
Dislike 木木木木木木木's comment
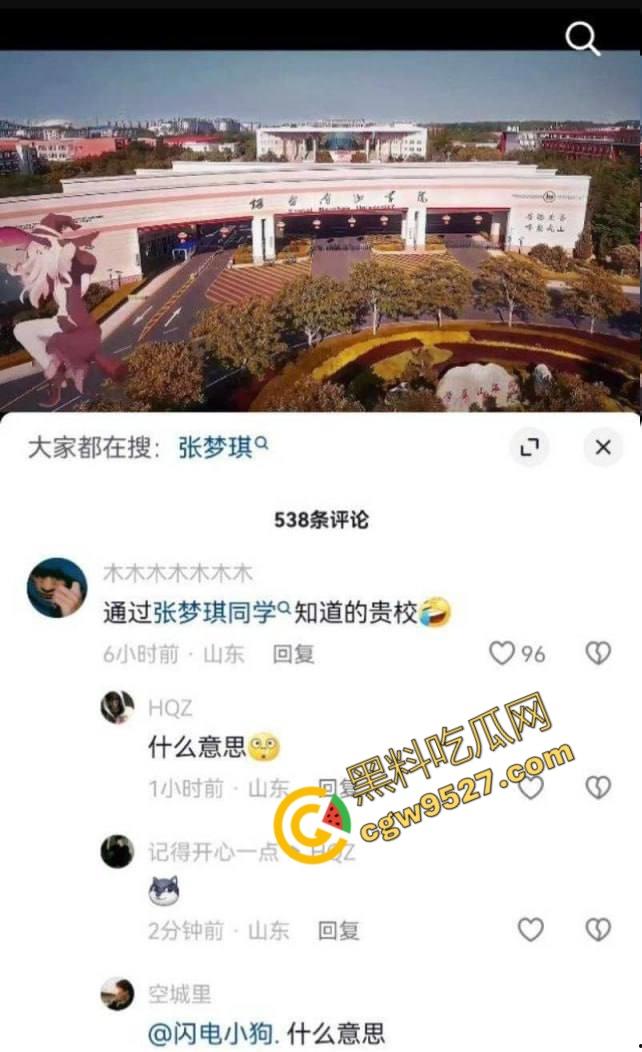pos(597,654)
